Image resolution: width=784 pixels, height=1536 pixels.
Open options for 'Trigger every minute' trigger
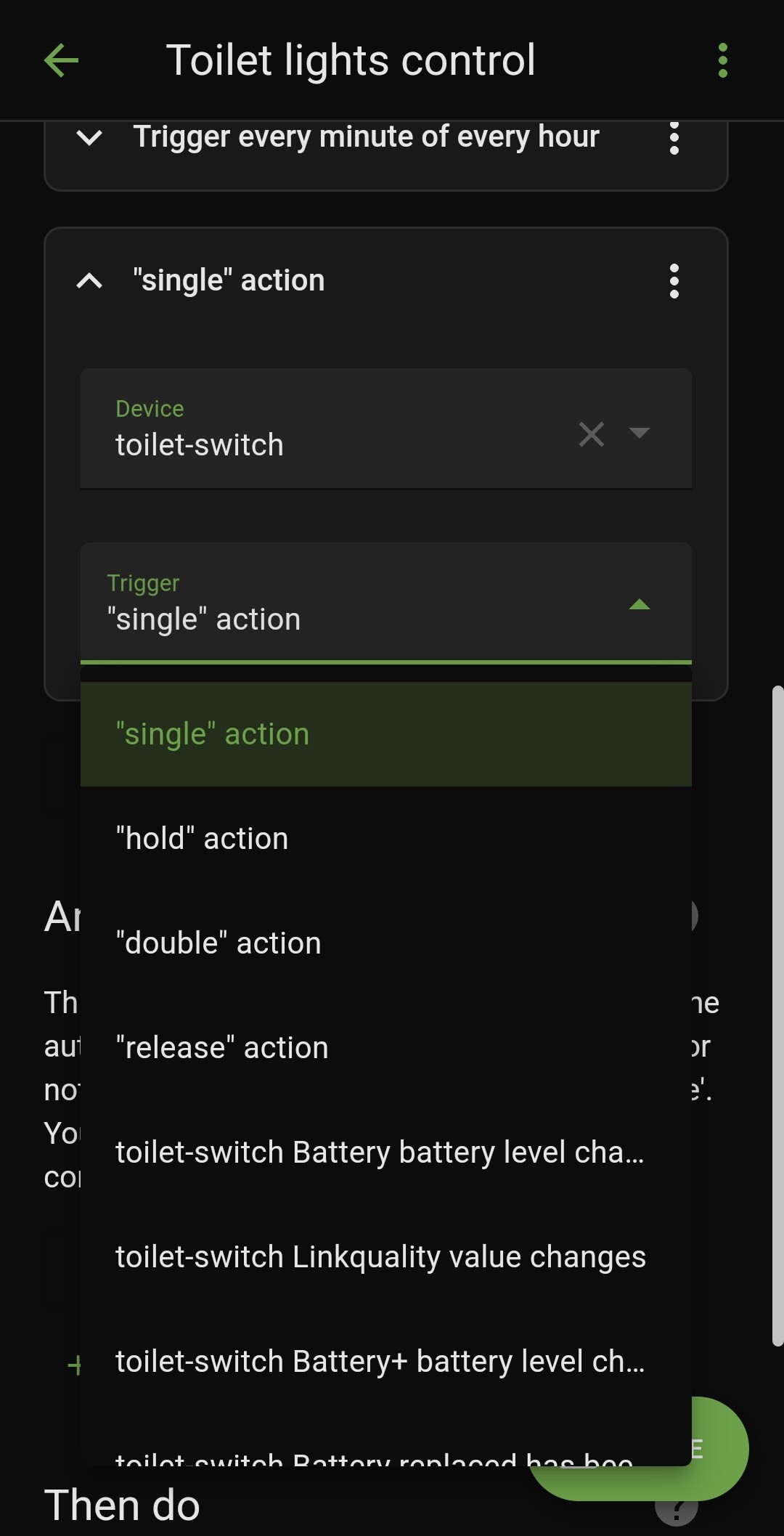(x=674, y=138)
